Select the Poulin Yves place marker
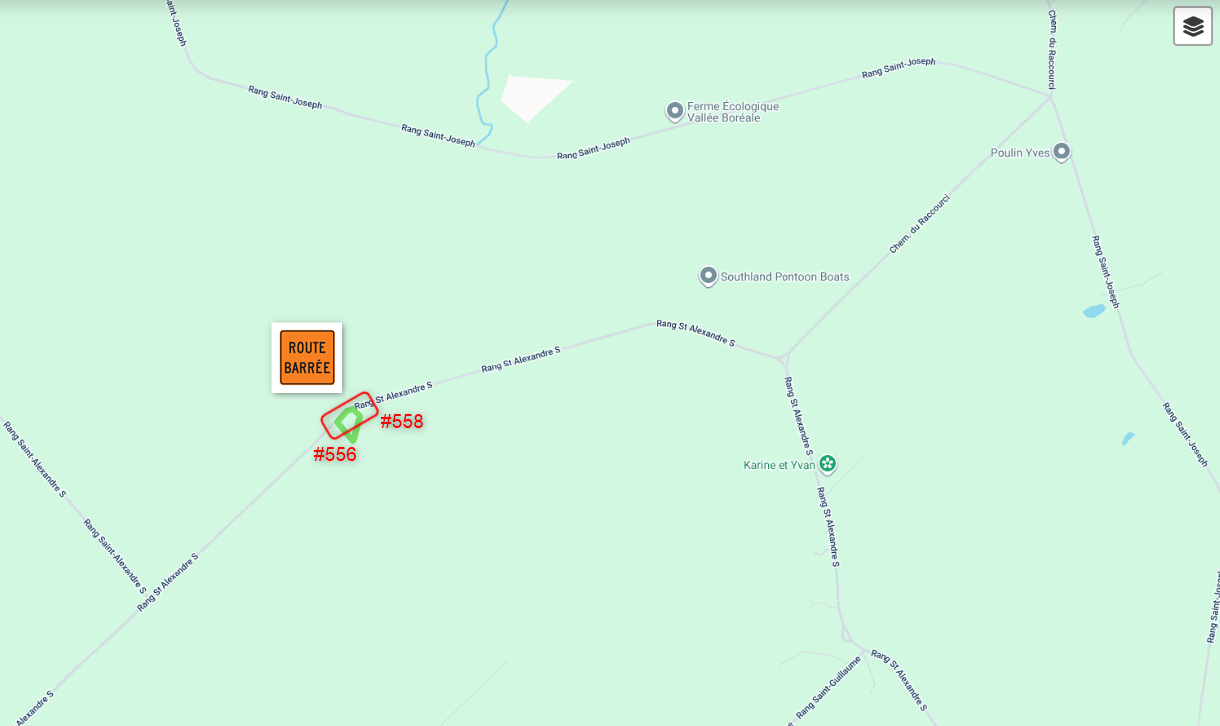The height and width of the screenshot is (726, 1220). click(x=1061, y=152)
